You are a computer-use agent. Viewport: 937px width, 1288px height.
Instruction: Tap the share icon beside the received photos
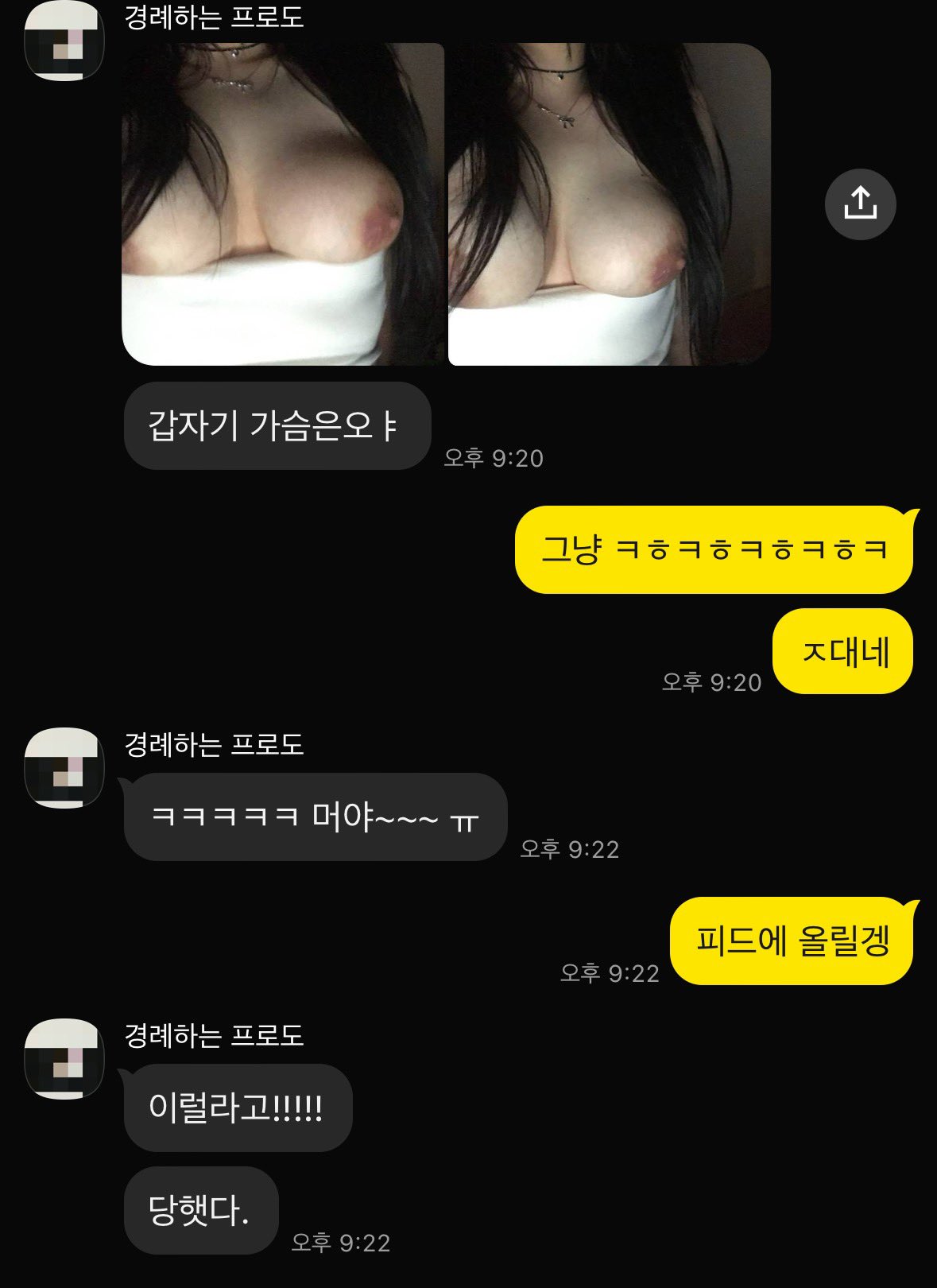pos(860,204)
